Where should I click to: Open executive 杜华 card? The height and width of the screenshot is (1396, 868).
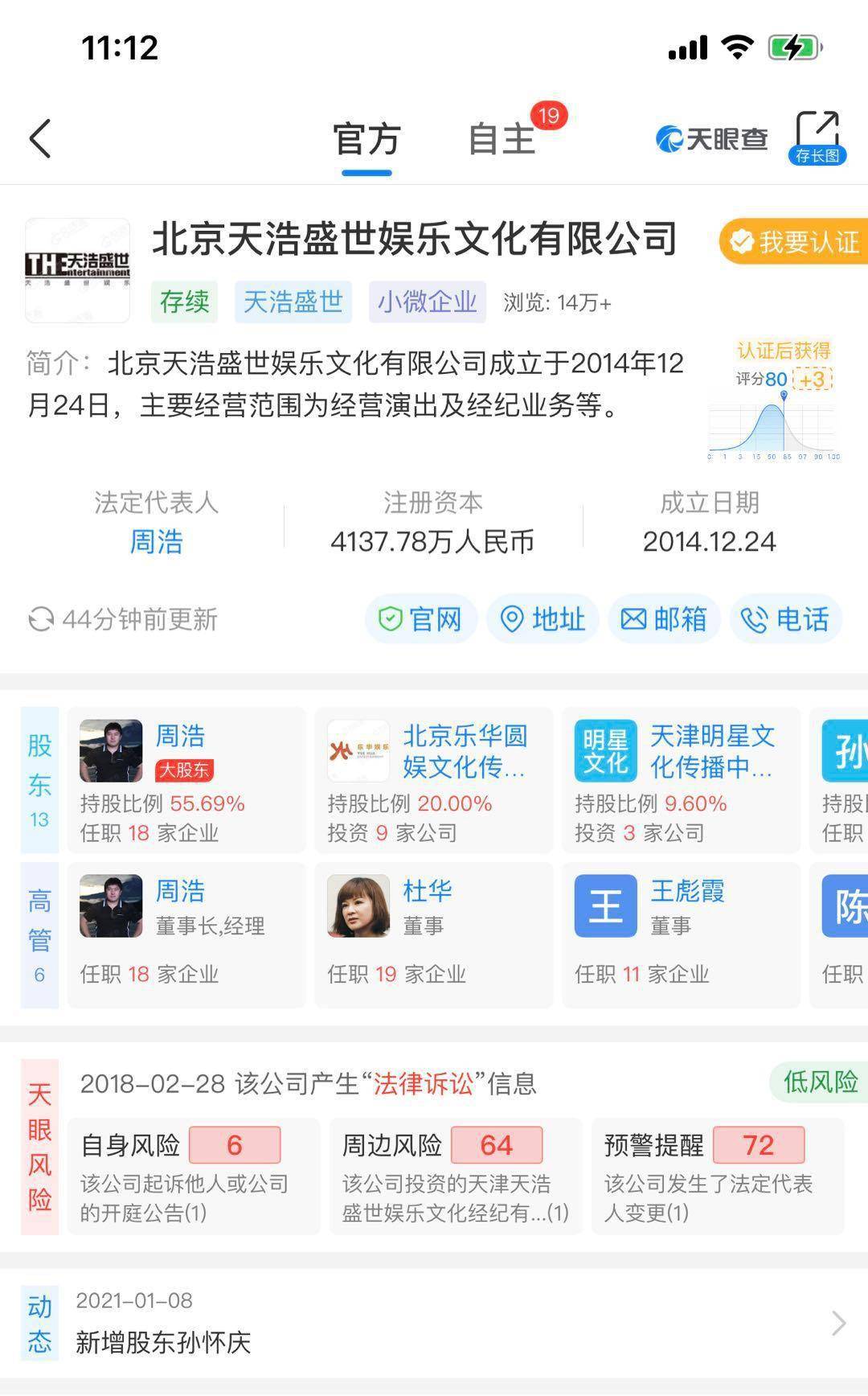[x=434, y=935]
